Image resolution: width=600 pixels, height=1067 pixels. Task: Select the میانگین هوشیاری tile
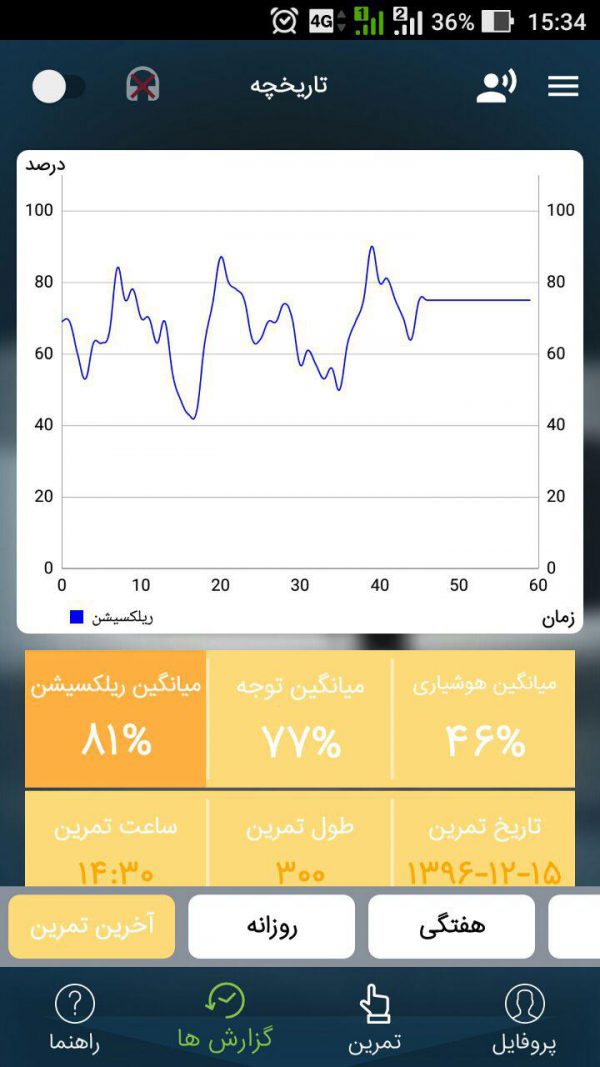click(484, 719)
